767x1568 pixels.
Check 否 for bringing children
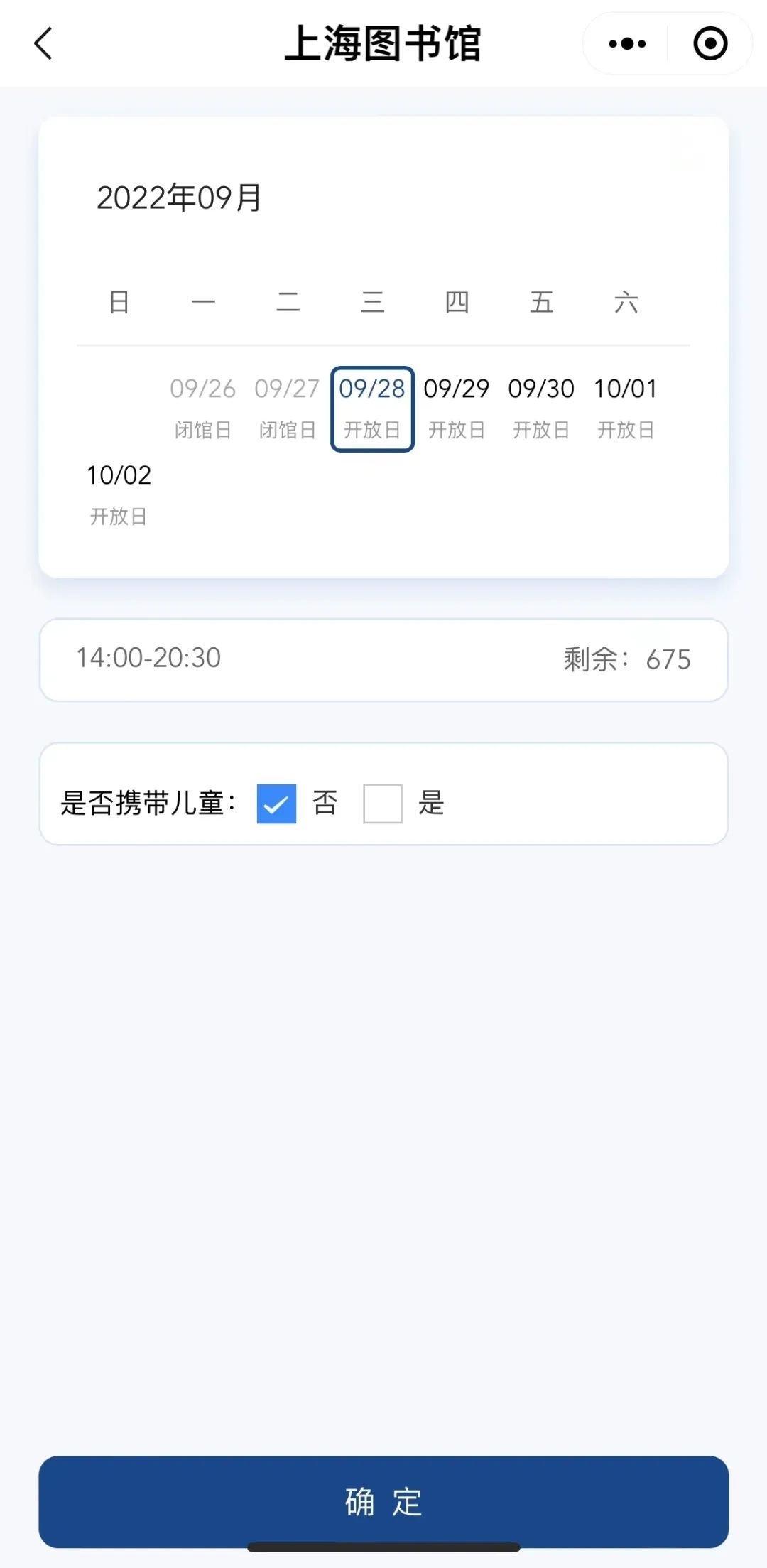click(x=276, y=804)
